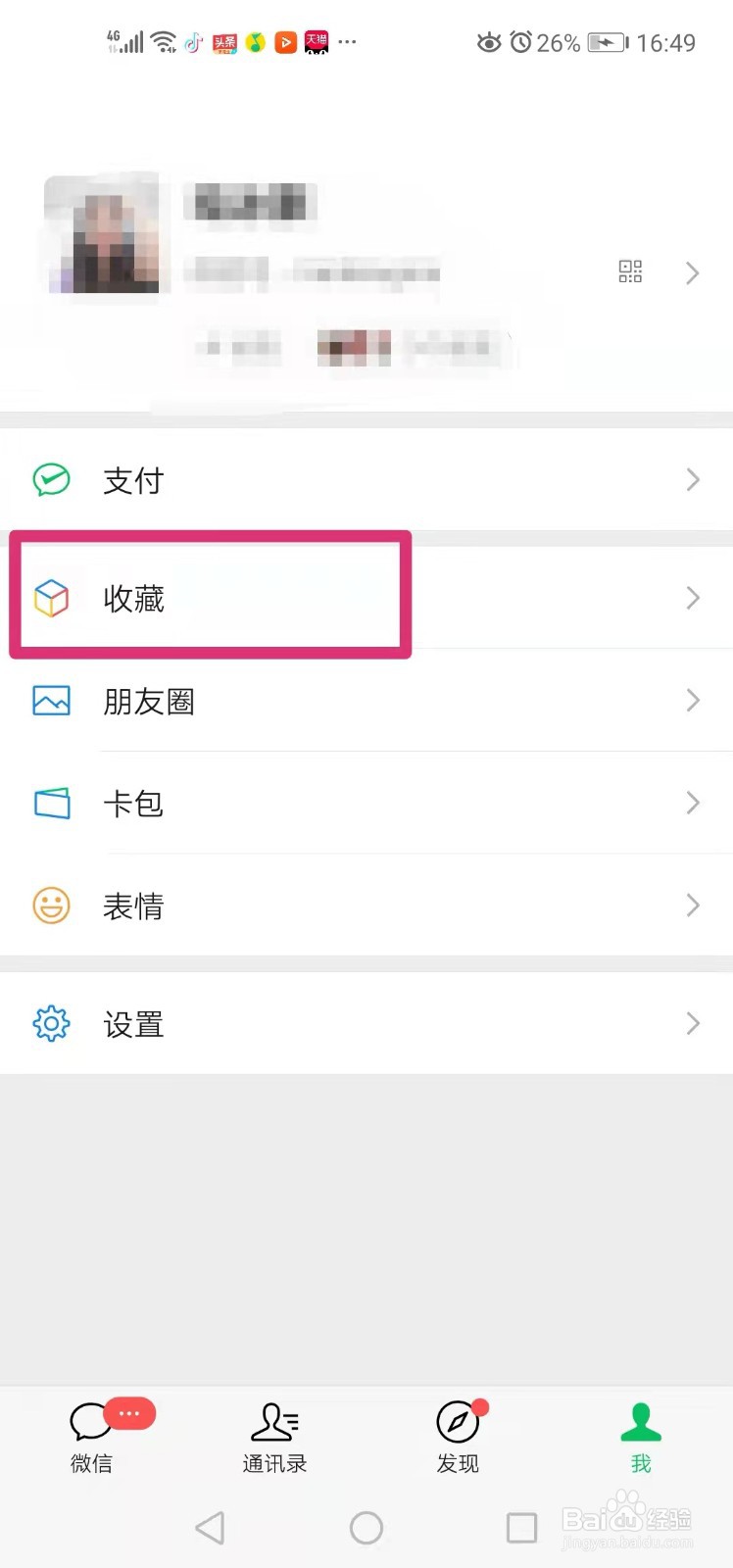
Task: Expand the profile details with its chevron
Action: coord(693,272)
